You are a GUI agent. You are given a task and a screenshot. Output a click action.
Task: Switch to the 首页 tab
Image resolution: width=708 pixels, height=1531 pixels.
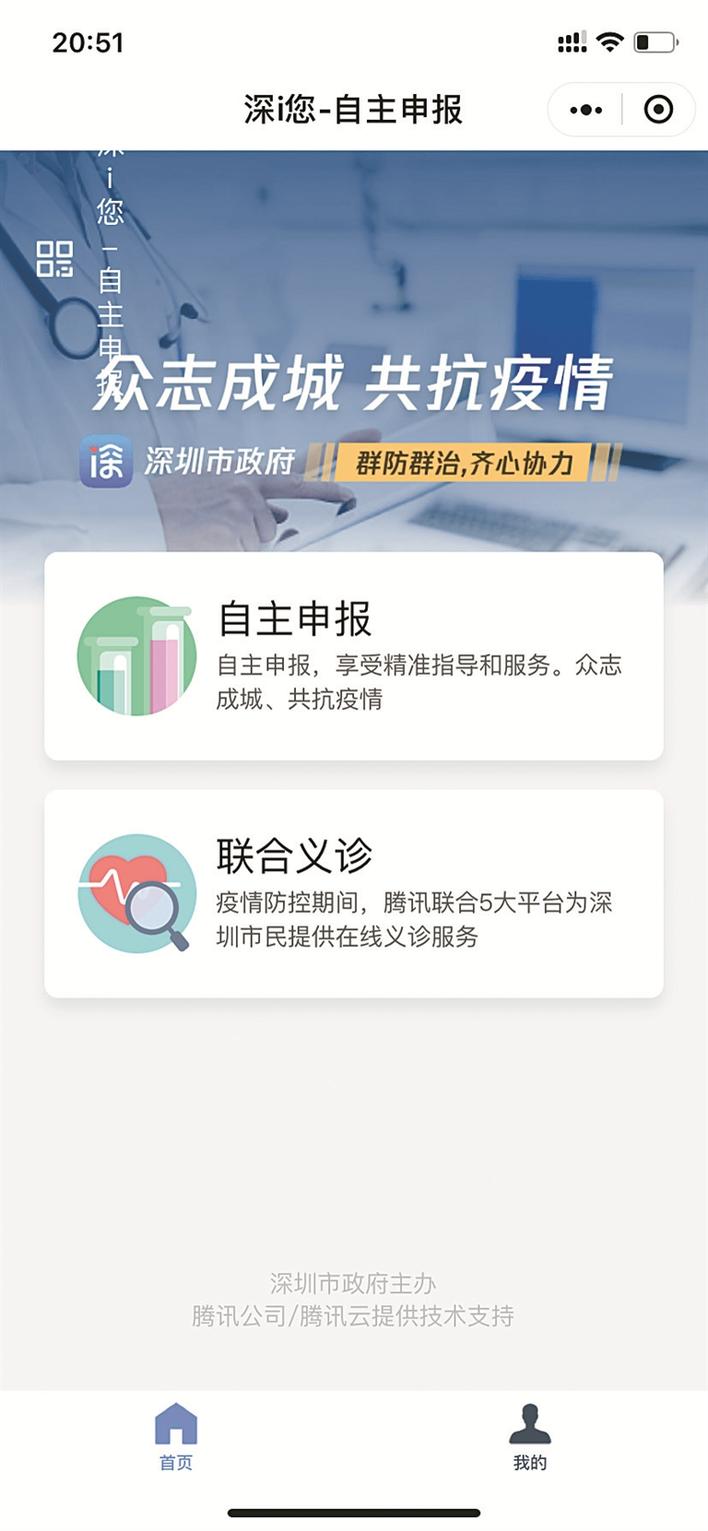(176, 1436)
